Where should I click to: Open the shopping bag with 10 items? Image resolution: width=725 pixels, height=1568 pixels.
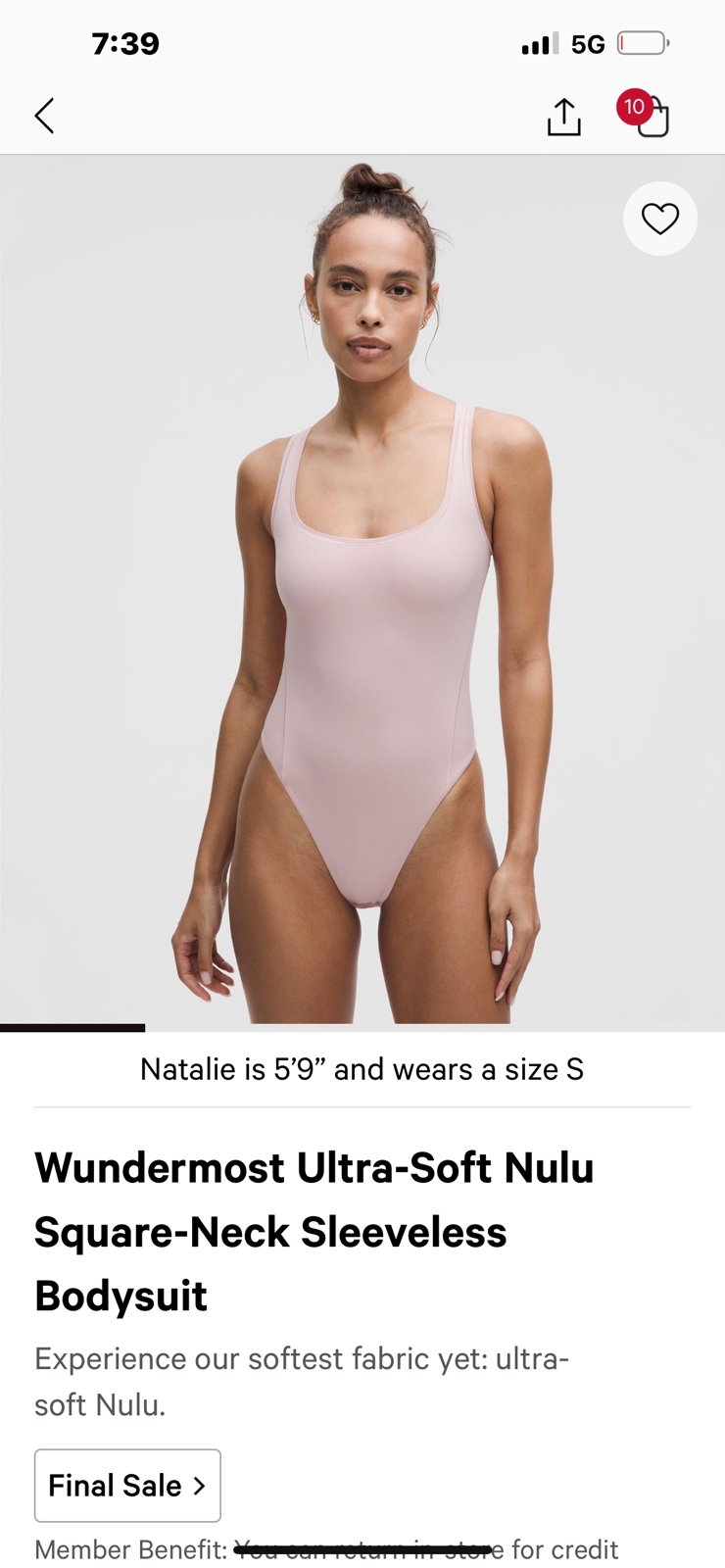[x=645, y=115]
